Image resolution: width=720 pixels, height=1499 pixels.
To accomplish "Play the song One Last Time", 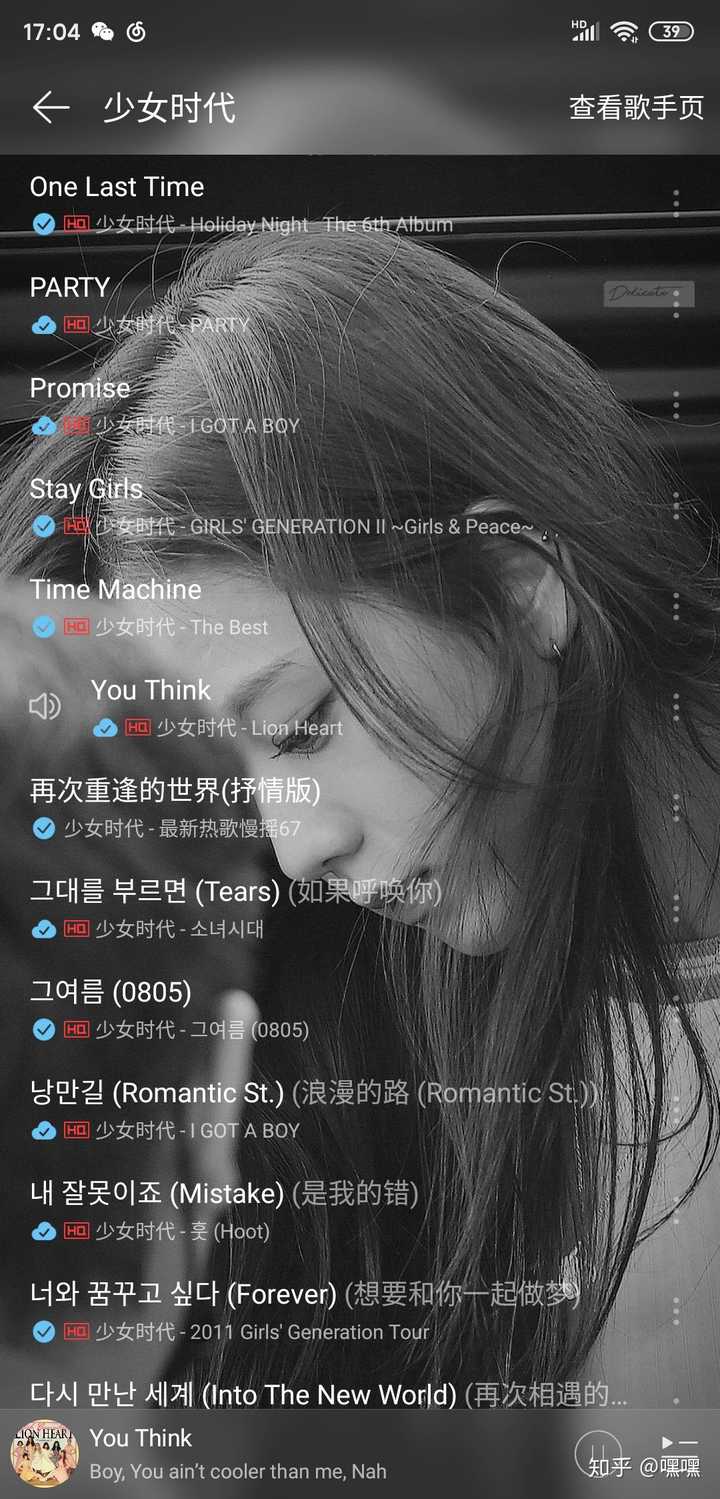I will pyautogui.click(x=117, y=187).
